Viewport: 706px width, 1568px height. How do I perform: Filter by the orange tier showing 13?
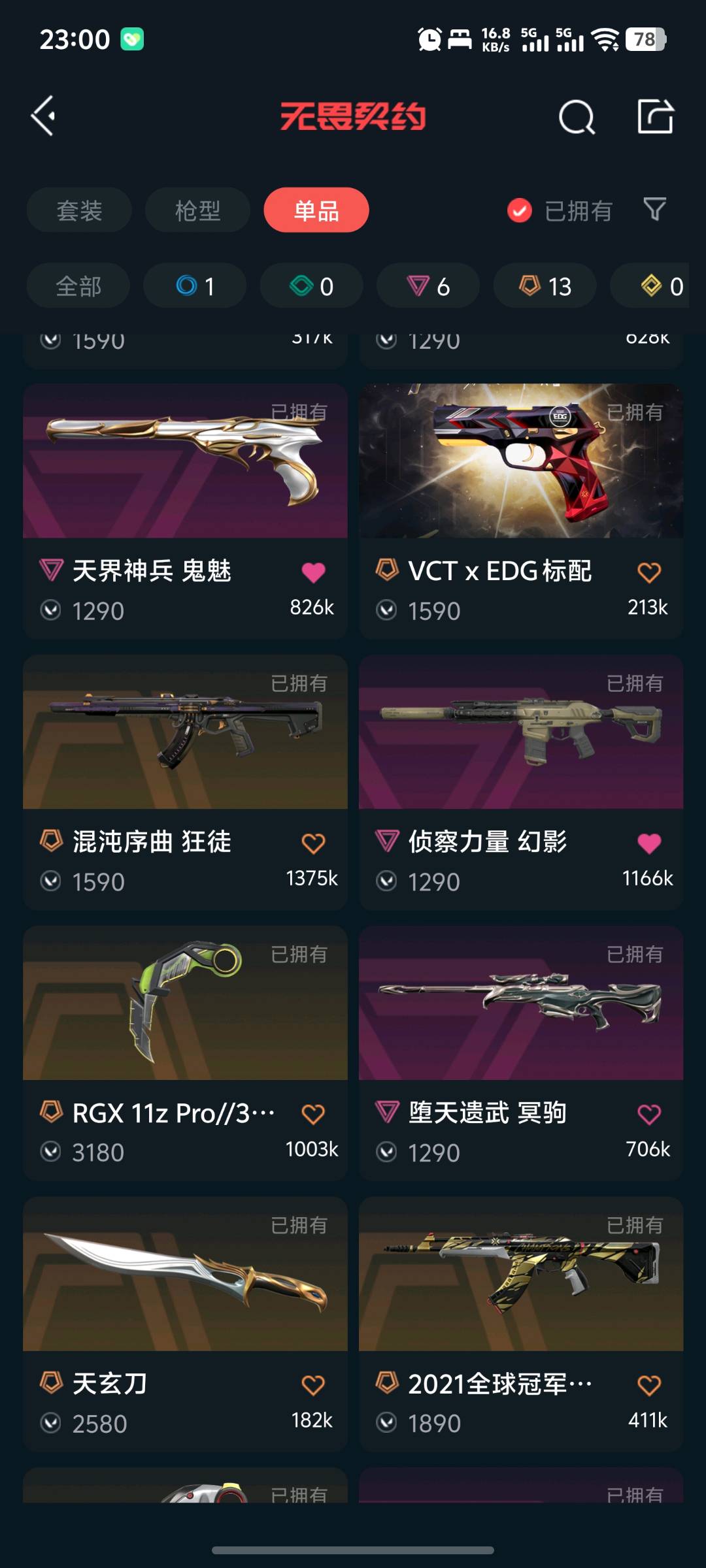coord(545,286)
